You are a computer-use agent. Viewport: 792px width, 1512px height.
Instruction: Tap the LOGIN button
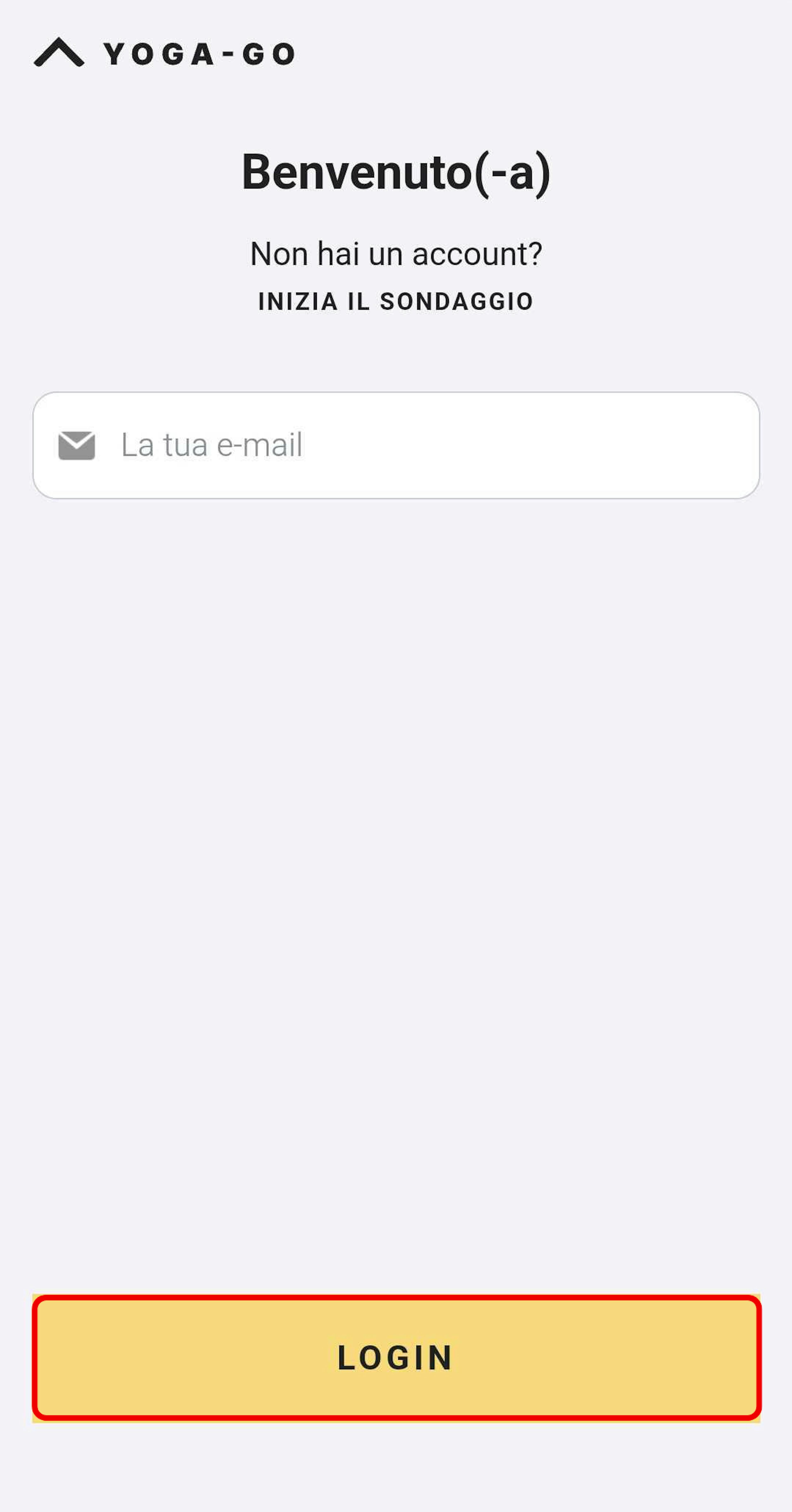396,1358
